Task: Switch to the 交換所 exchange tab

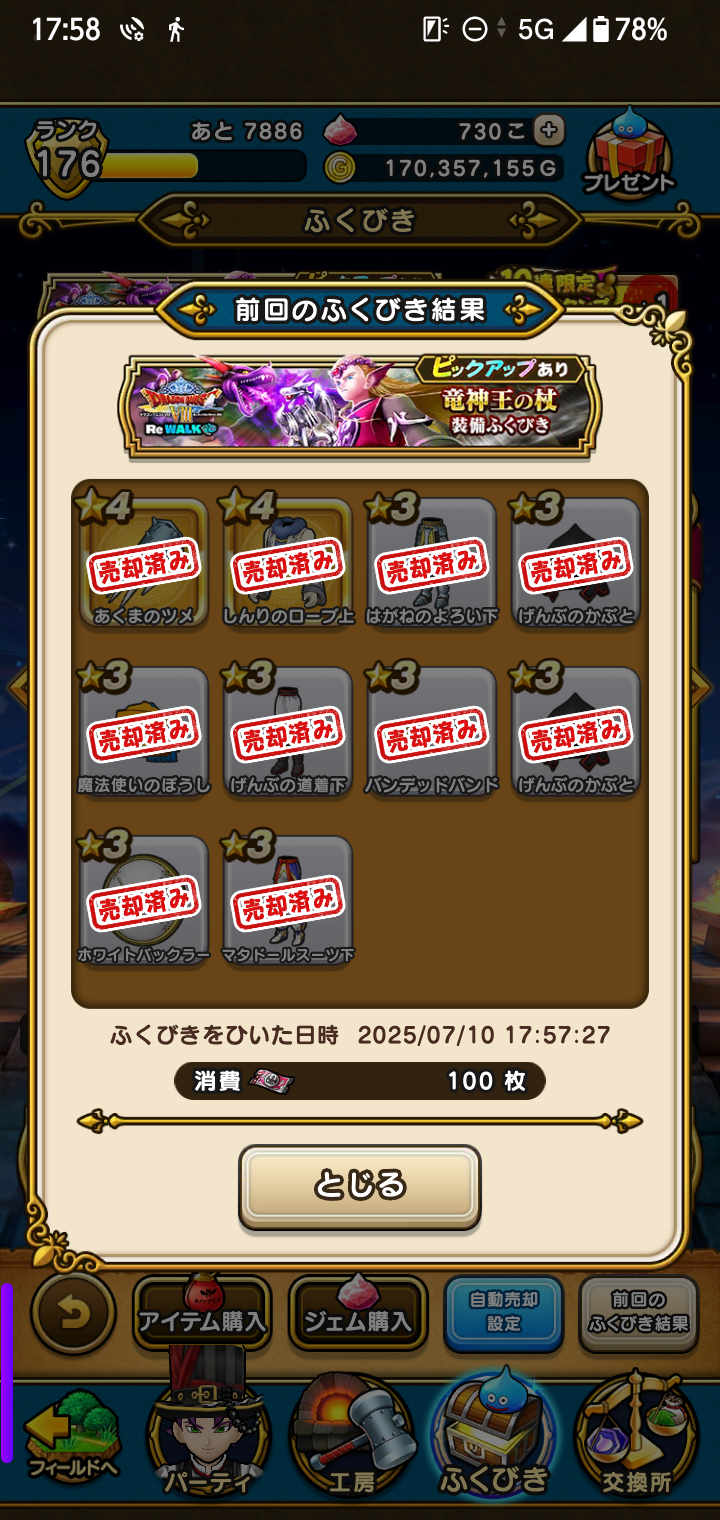Action: (x=636, y=1440)
